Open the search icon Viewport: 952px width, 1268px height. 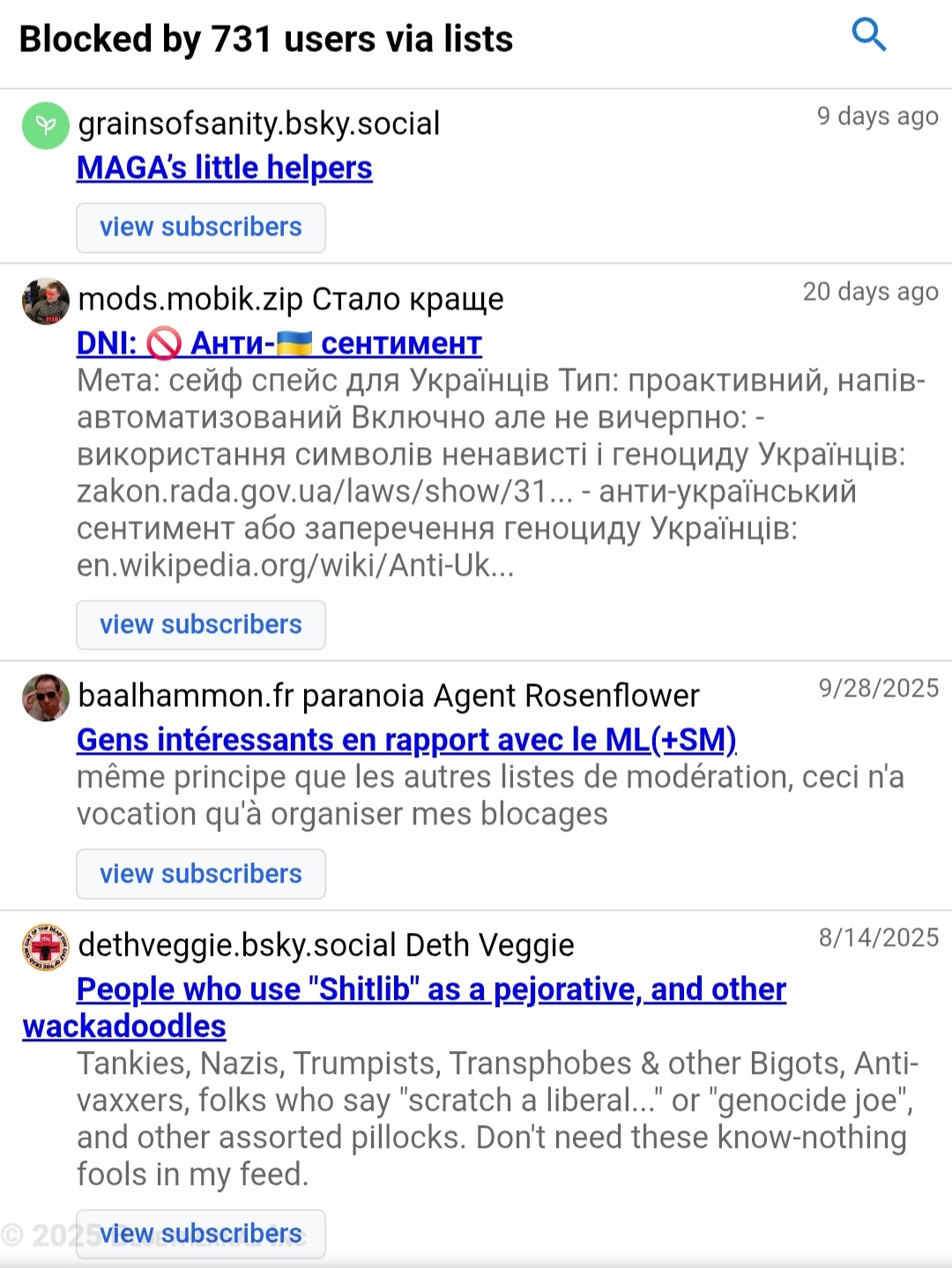868,35
